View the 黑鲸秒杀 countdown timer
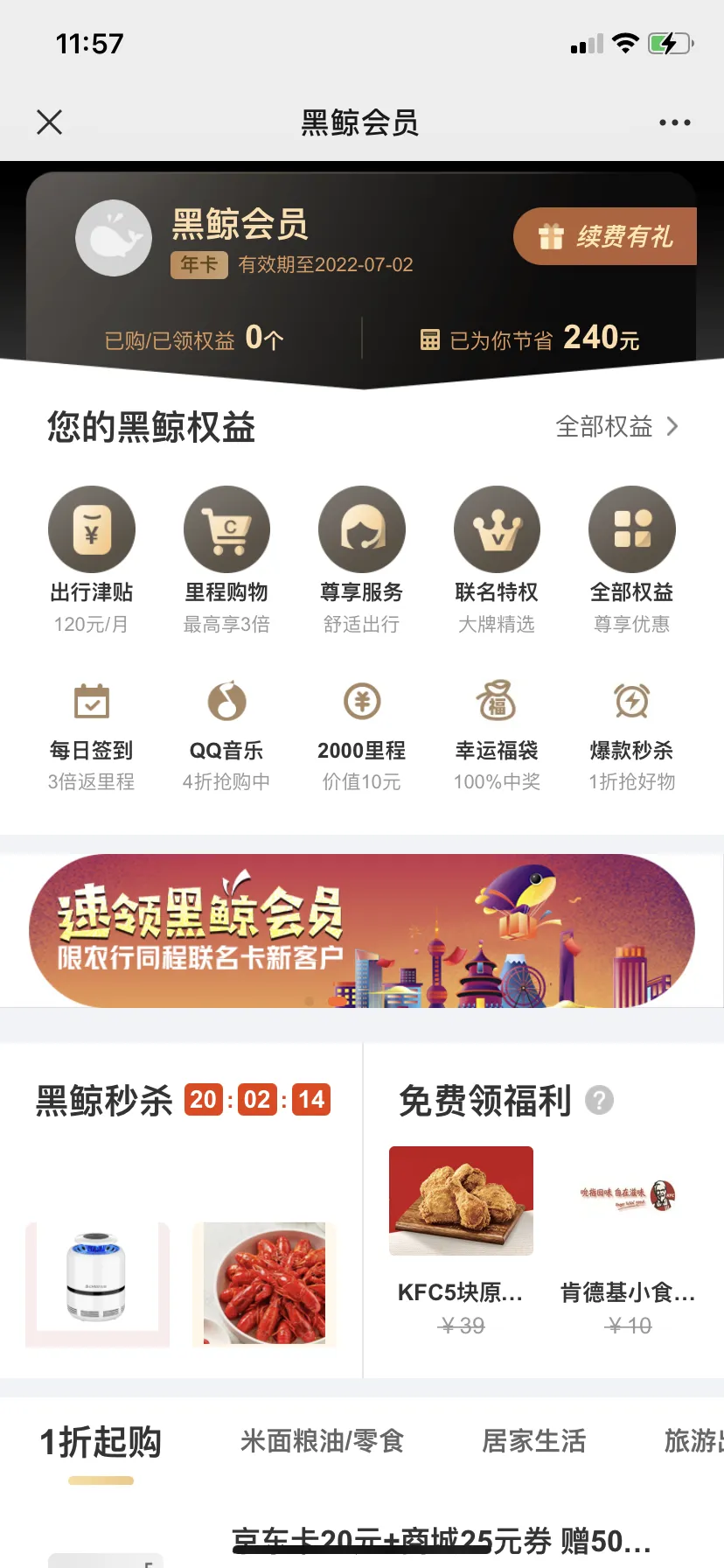Screen dimensions: 724x1568 coord(256,1100)
